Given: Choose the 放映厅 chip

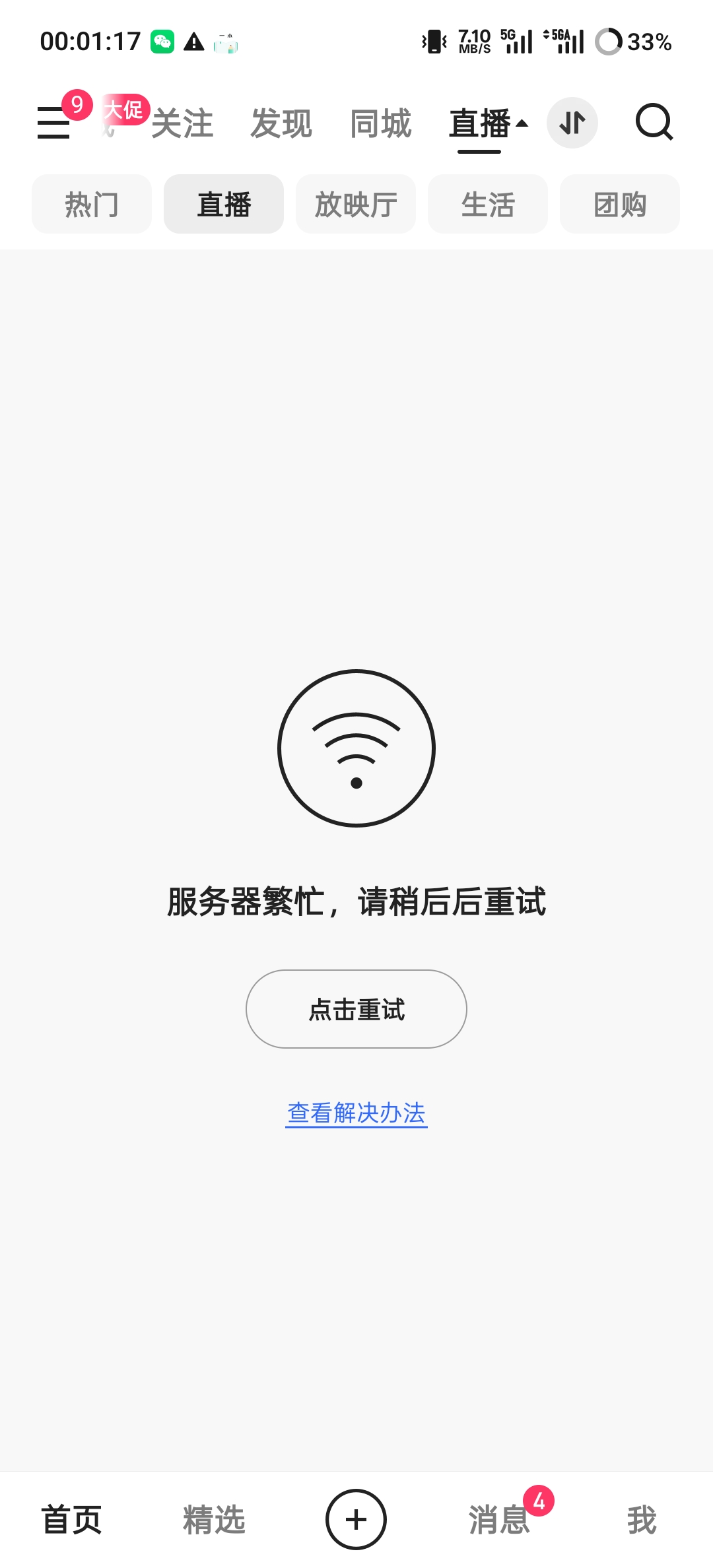Looking at the screenshot, I should pyautogui.click(x=356, y=205).
